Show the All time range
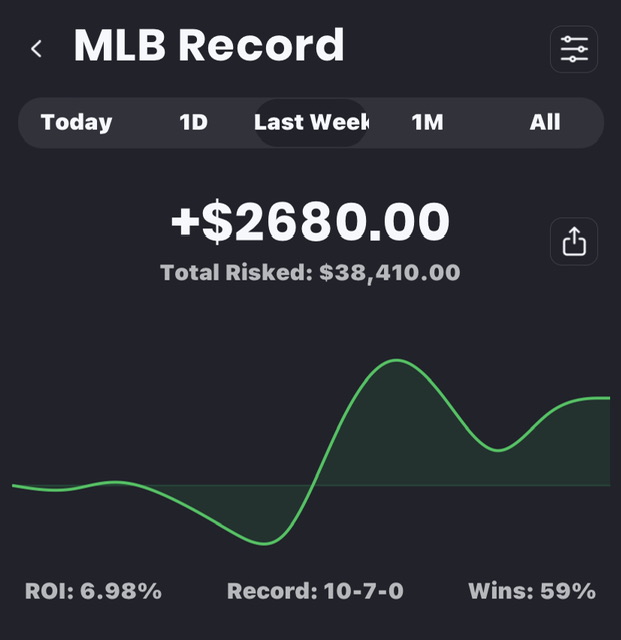621x640 pixels. [x=545, y=123]
